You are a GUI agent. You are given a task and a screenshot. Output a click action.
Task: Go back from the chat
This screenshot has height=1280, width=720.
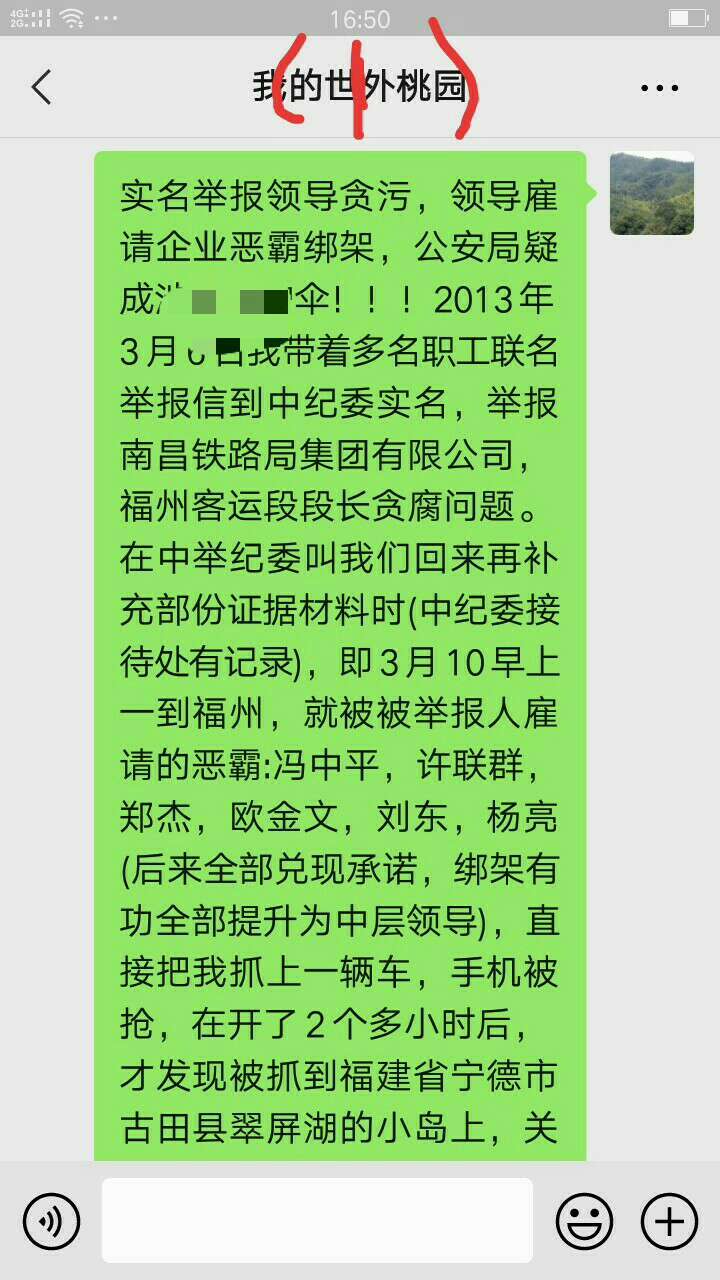tap(42, 88)
